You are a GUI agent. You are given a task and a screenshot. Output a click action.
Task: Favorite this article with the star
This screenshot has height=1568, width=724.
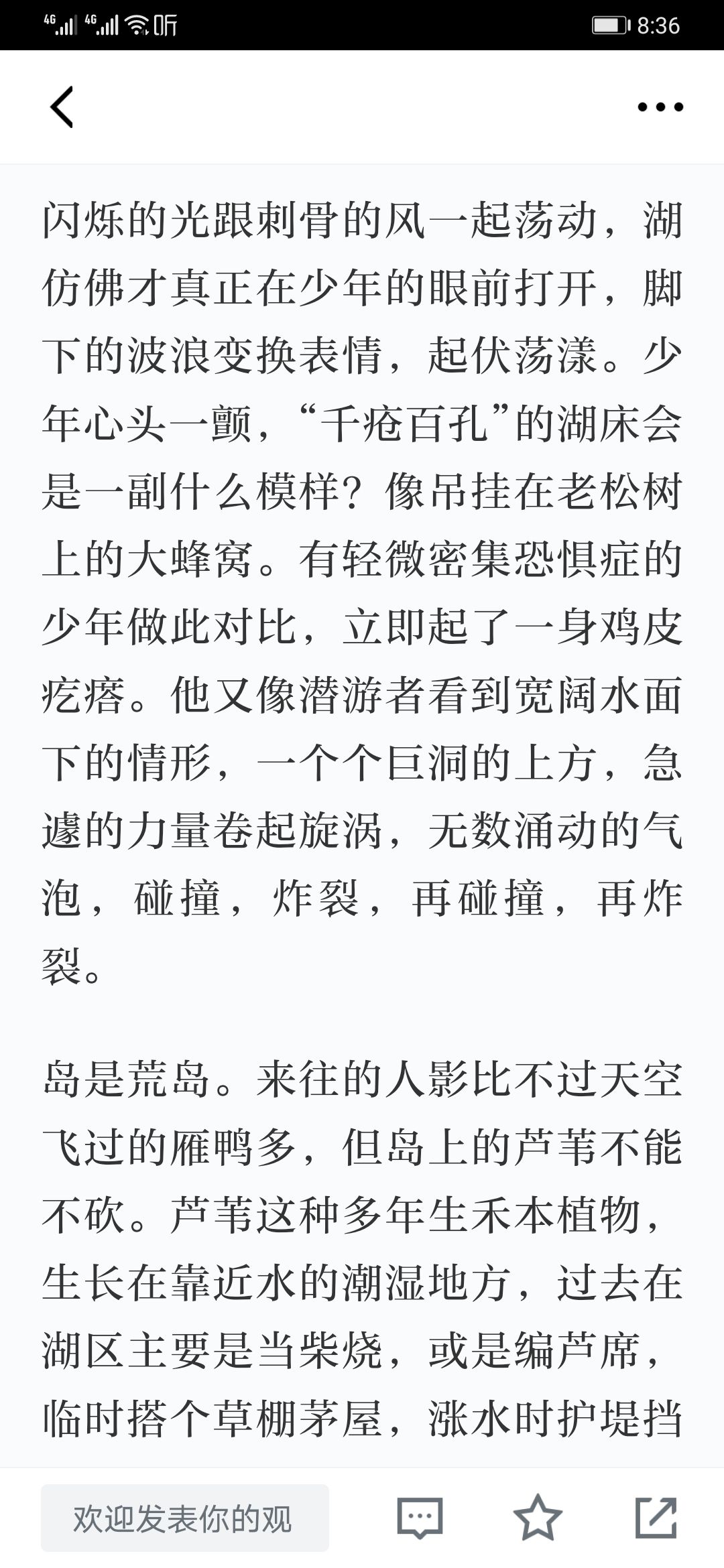pos(538,1518)
